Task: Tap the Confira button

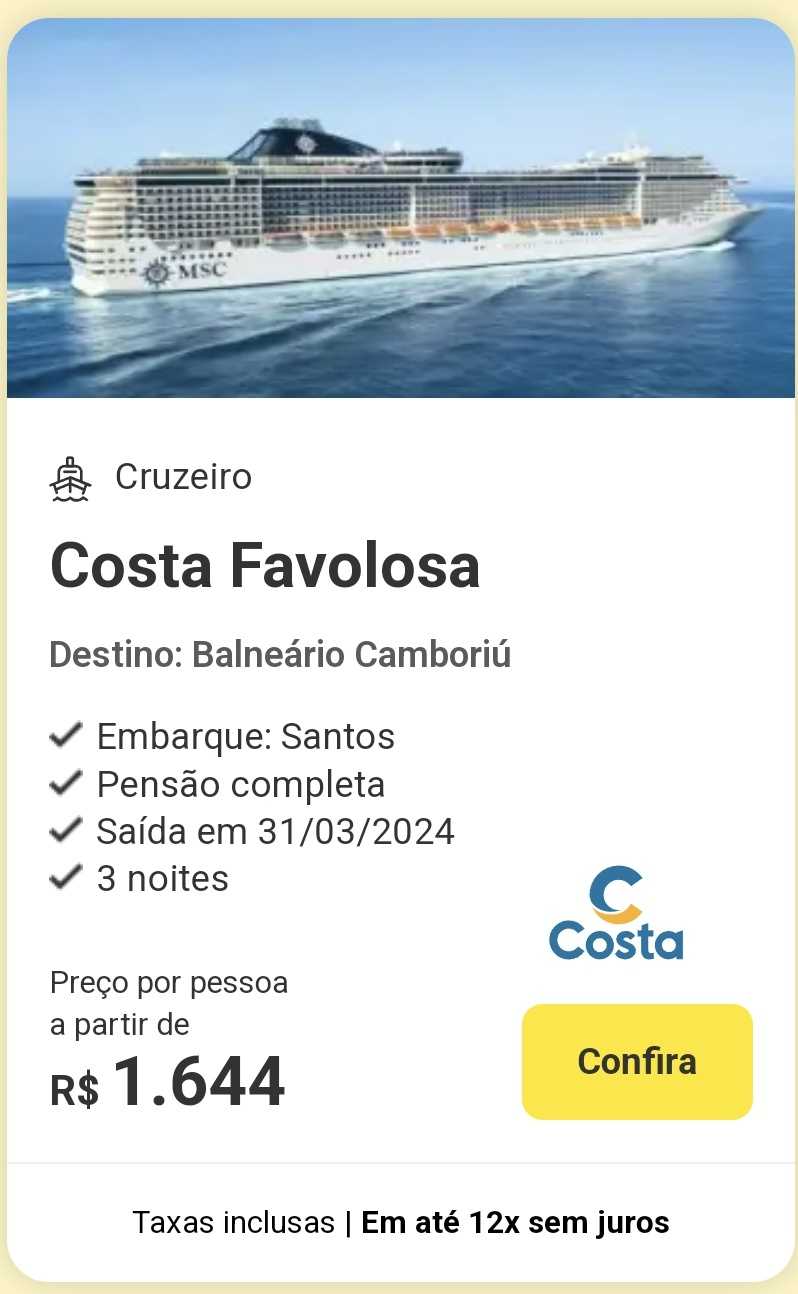Action: tap(637, 1061)
